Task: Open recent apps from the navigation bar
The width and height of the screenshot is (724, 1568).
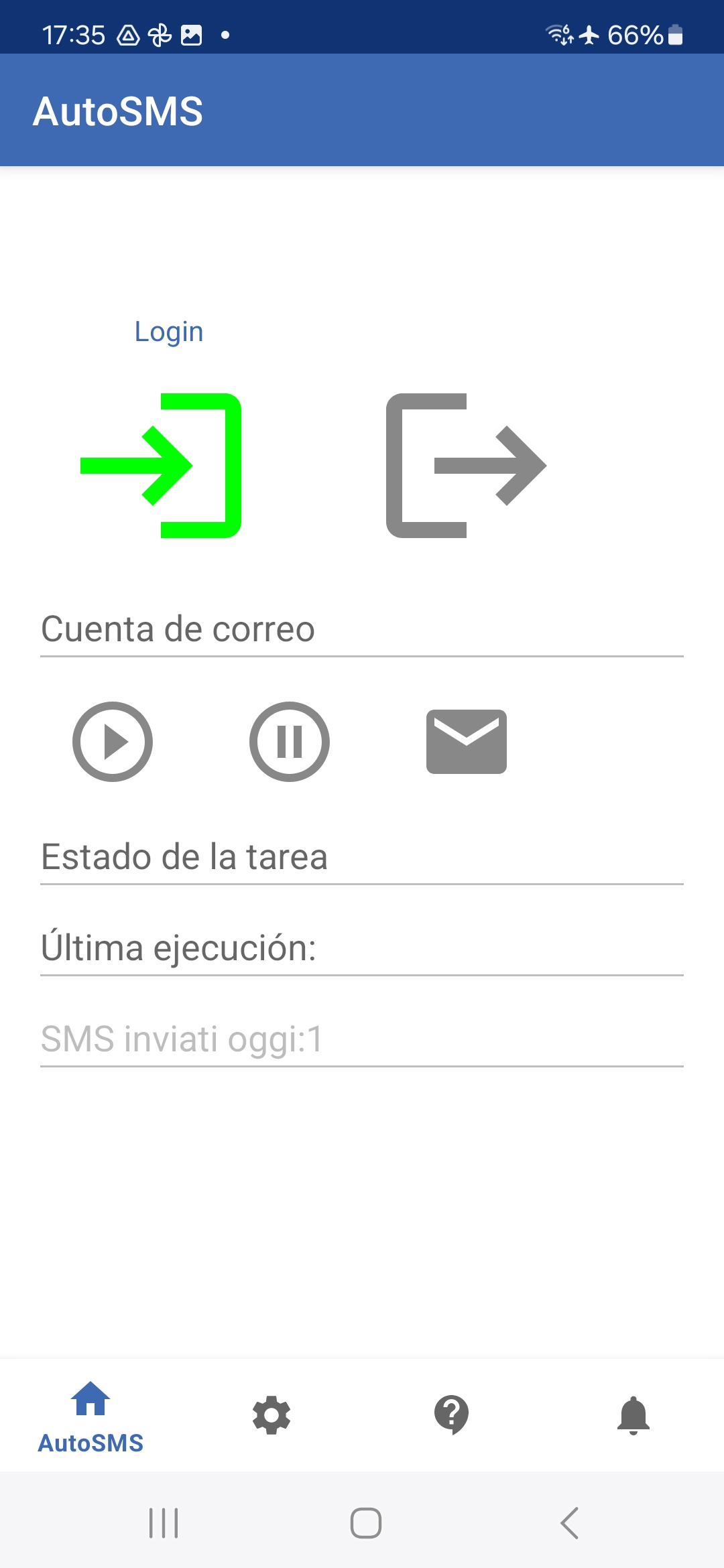Action: coord(164,1523)
